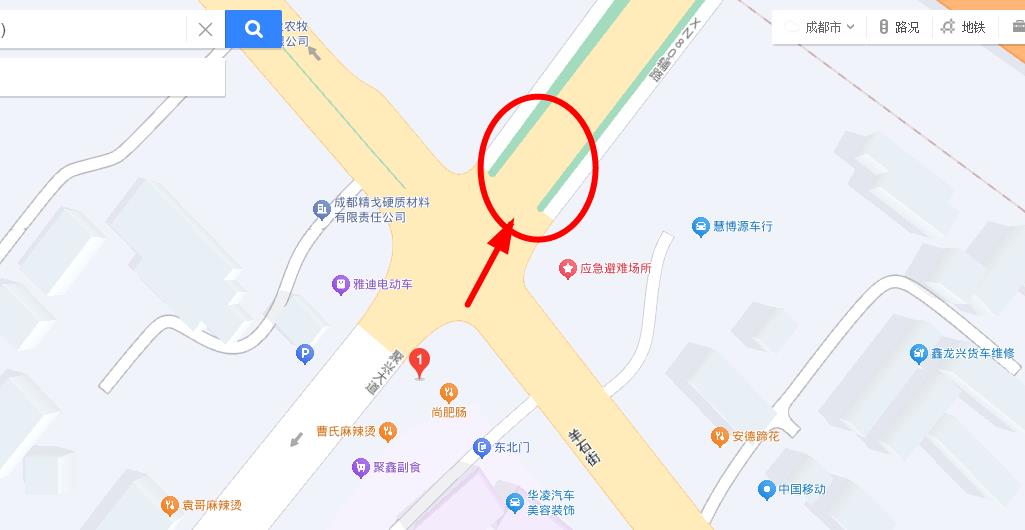Open 雅迪电动车 place marker
Image resolution: width=1025 pixels, height=530 pixels.
[x=341, y=285]
